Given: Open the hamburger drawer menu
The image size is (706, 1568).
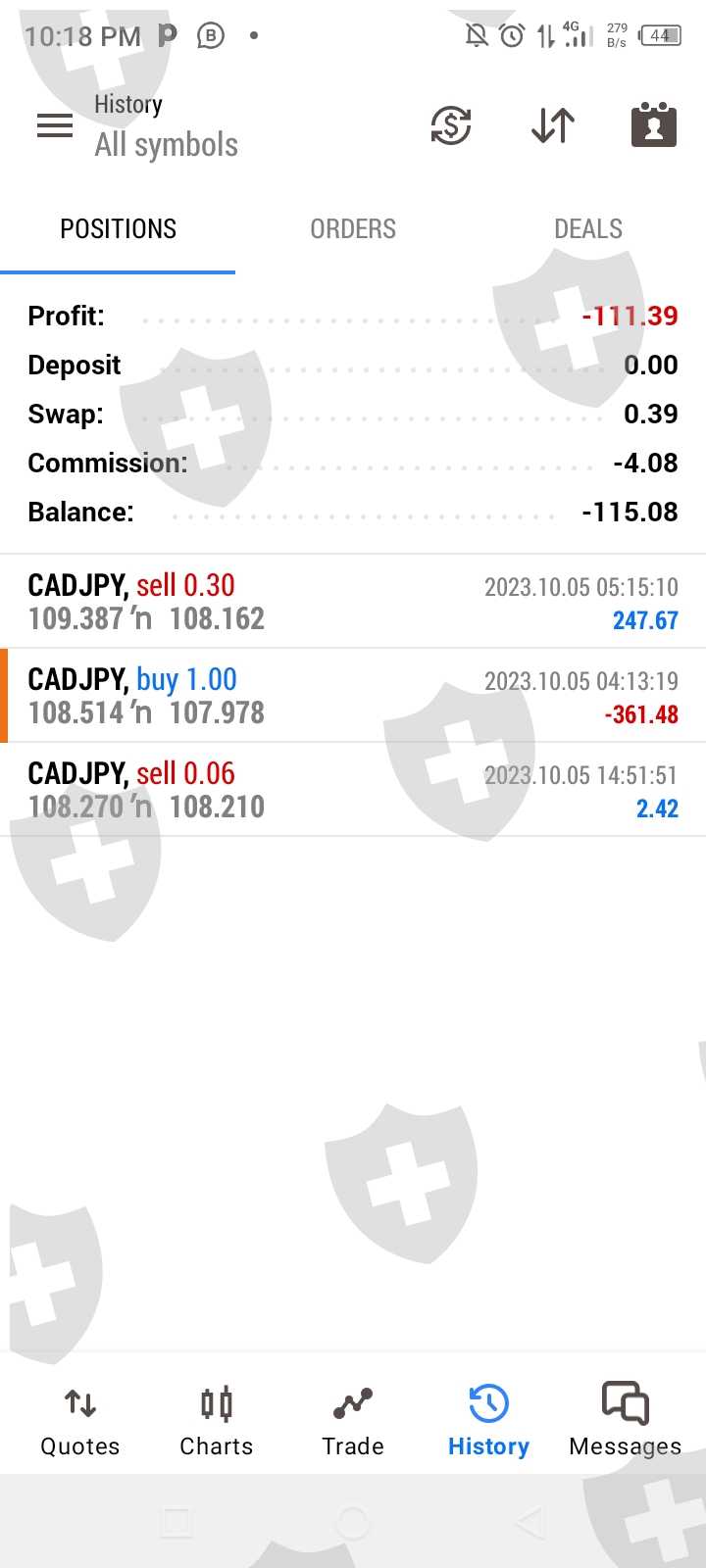Looking at the screenshot, I should point(55,125).
